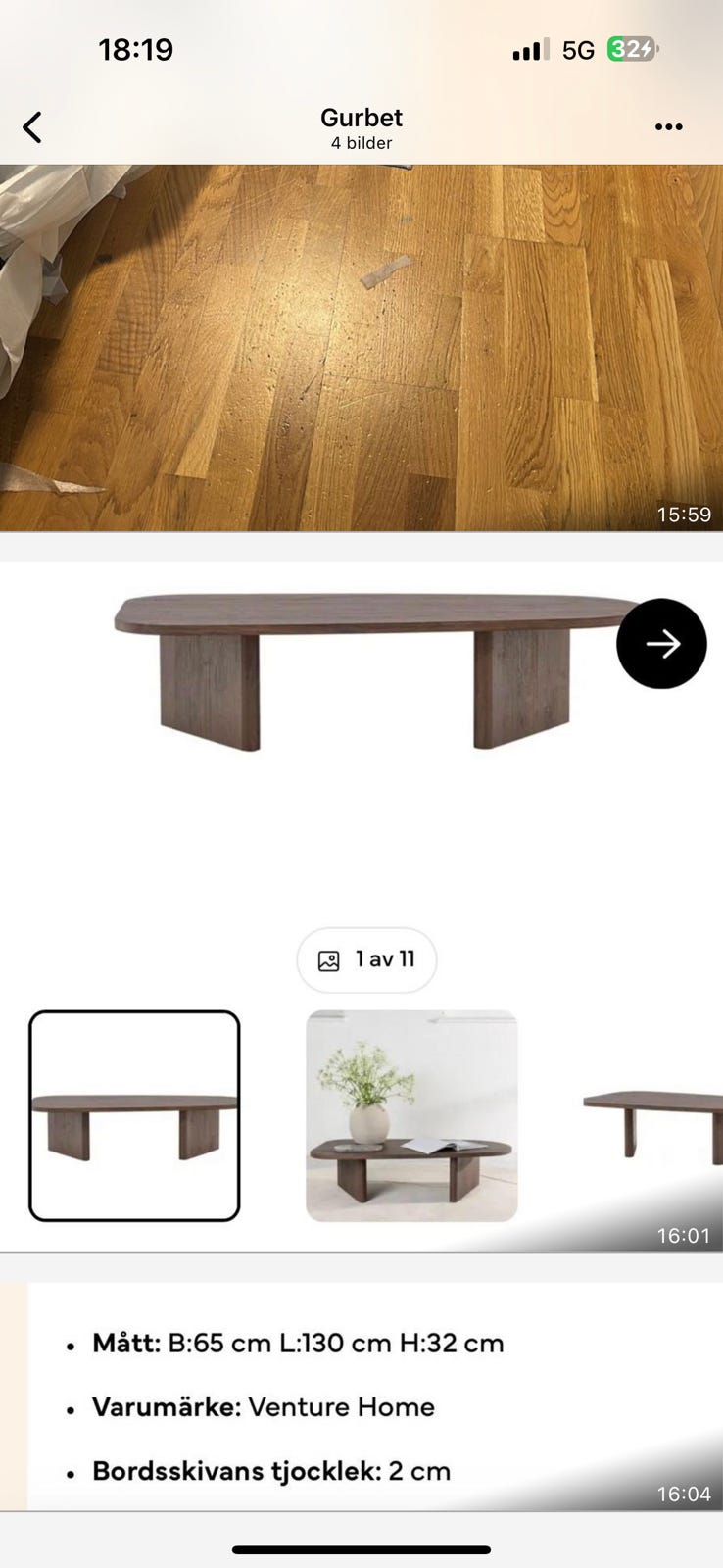Screen dimensions: 723x1568
Task: Tap the clock showing 18:19
Action: coord(136,48)
